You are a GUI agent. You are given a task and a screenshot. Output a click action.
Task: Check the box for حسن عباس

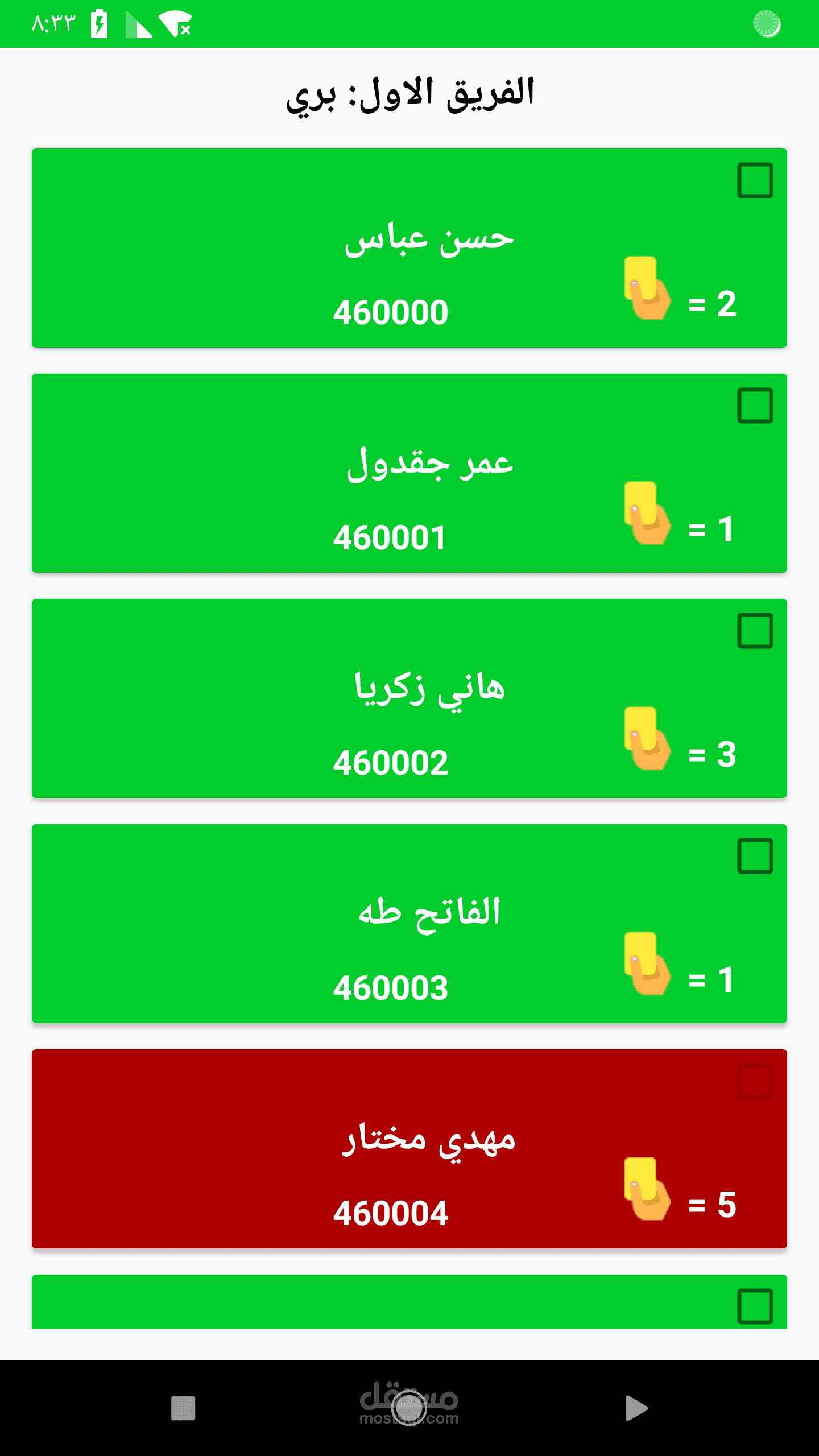[755, 180]
